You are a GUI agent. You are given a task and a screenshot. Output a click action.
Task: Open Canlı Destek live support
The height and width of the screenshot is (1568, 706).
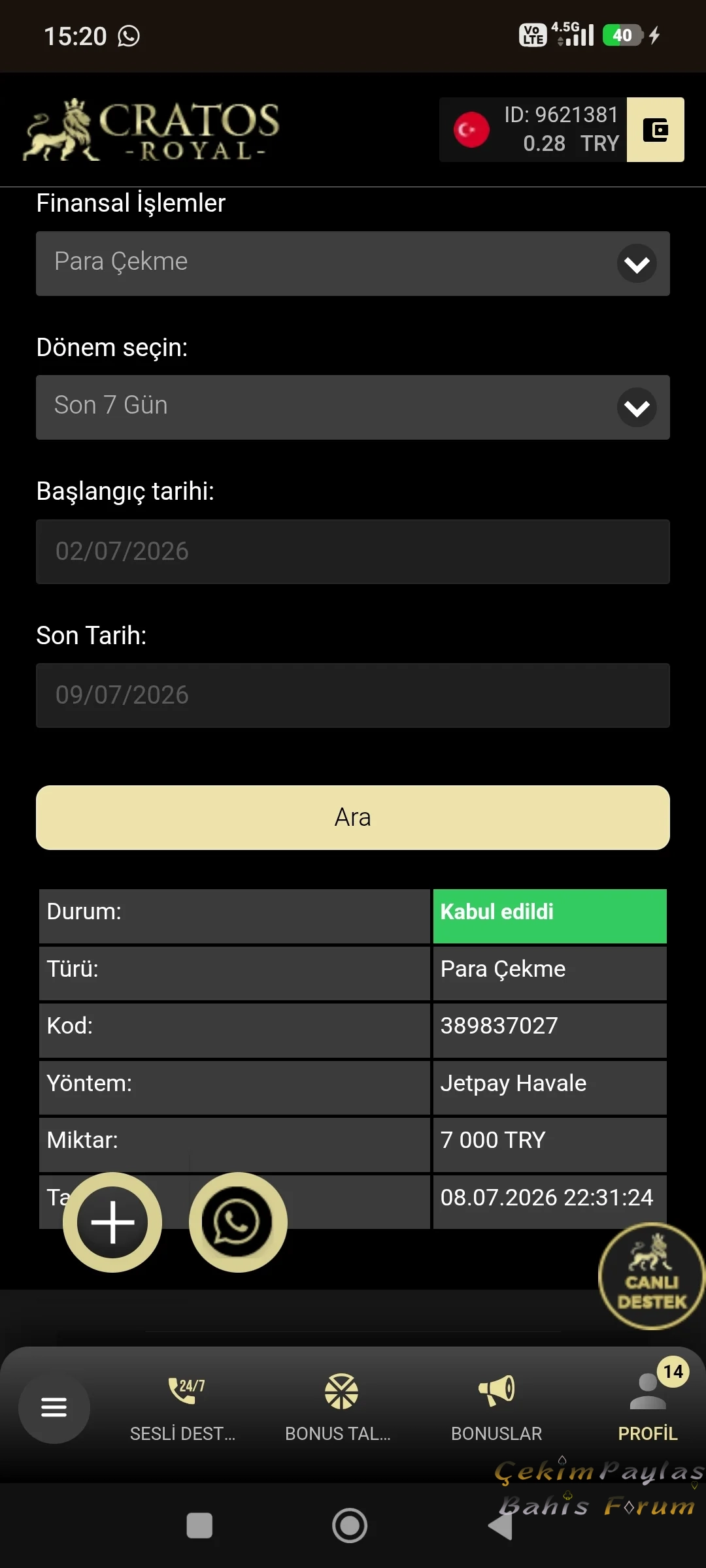[x=652, y=1276]
